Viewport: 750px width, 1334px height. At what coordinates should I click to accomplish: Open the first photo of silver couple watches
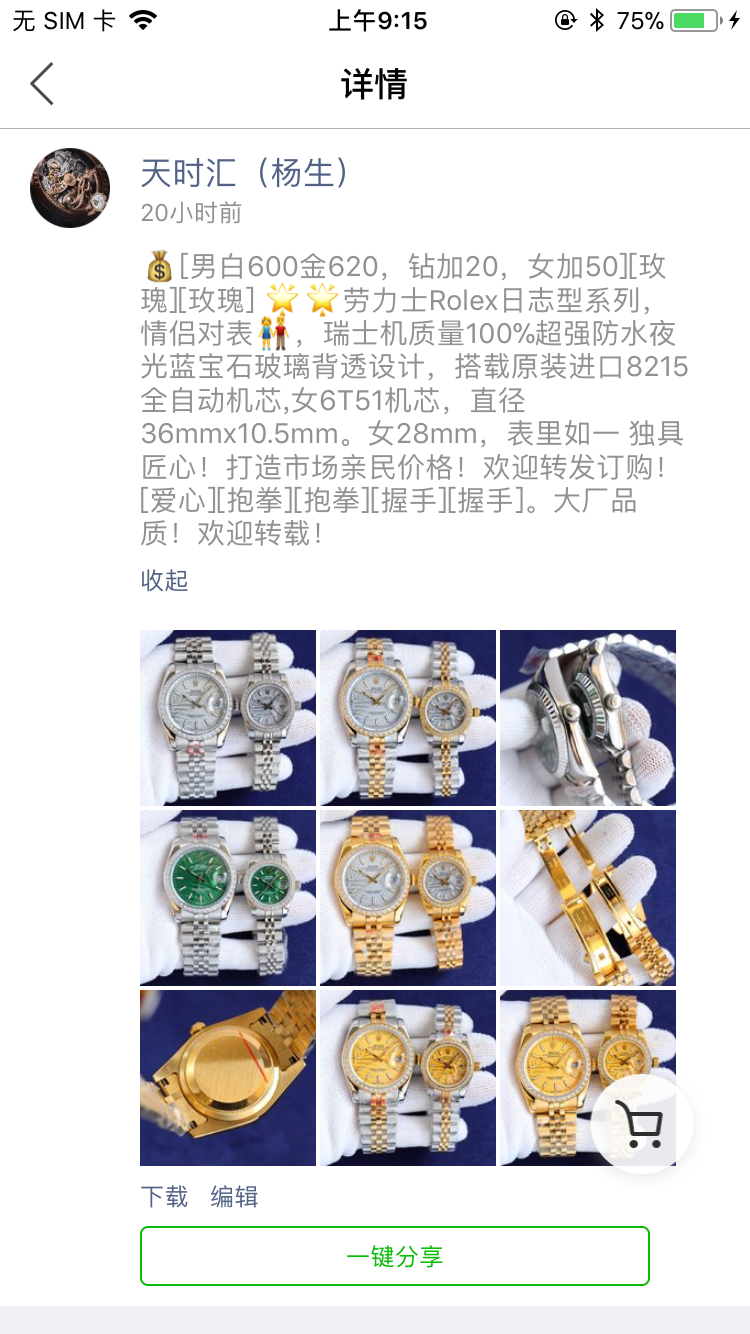[228, 718]
